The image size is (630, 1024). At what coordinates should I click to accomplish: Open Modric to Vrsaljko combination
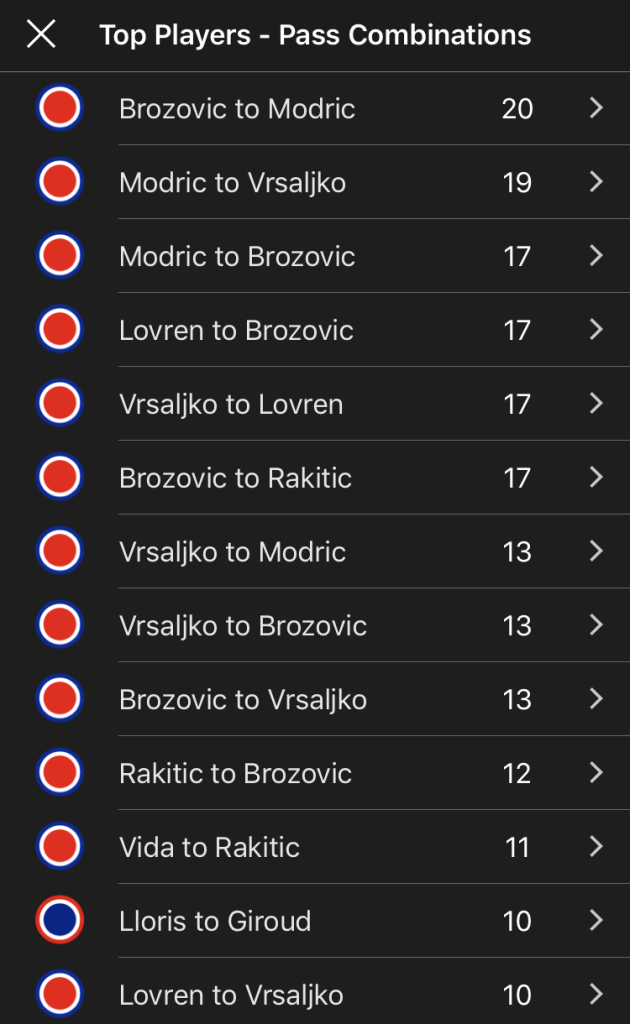[315, 182]
